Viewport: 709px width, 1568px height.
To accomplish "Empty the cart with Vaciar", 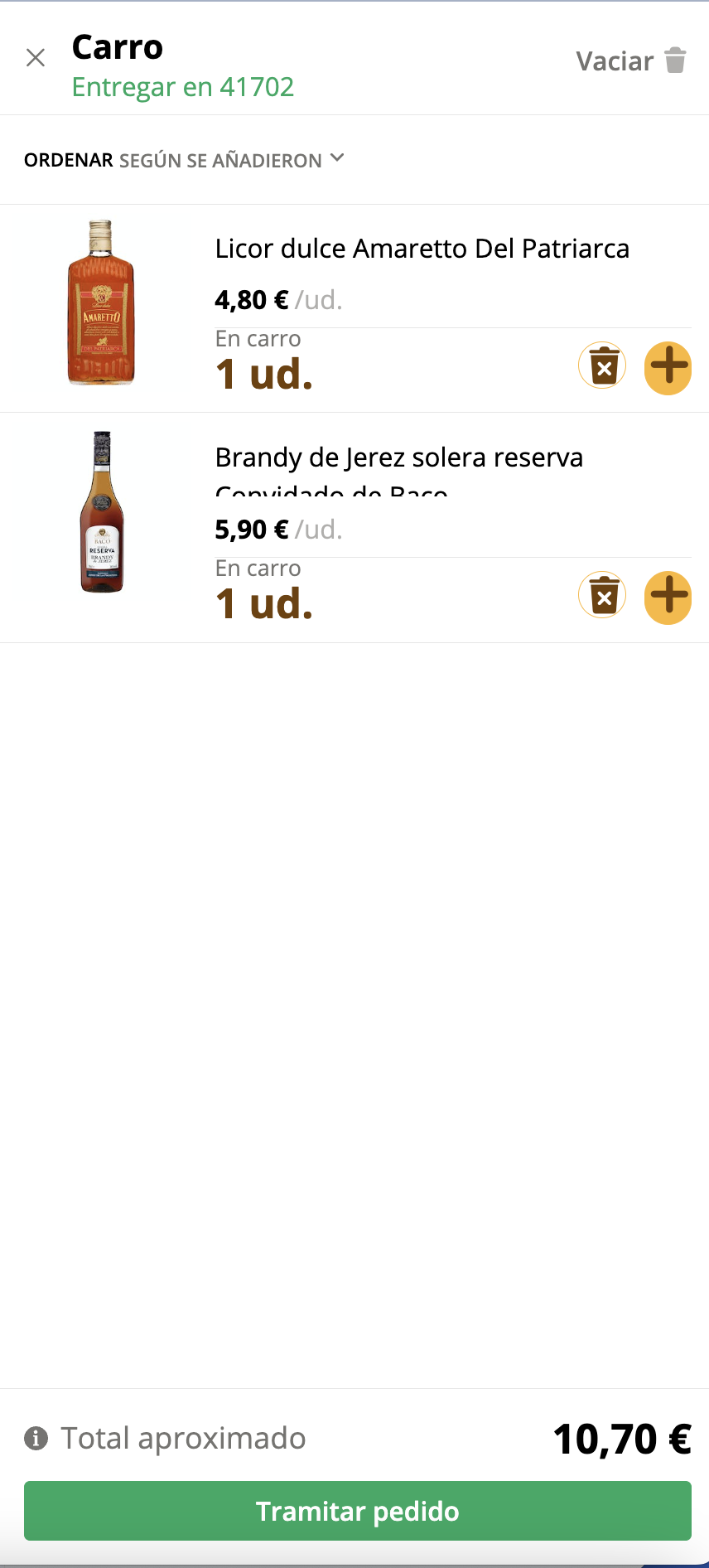I will tap(631, 61).
